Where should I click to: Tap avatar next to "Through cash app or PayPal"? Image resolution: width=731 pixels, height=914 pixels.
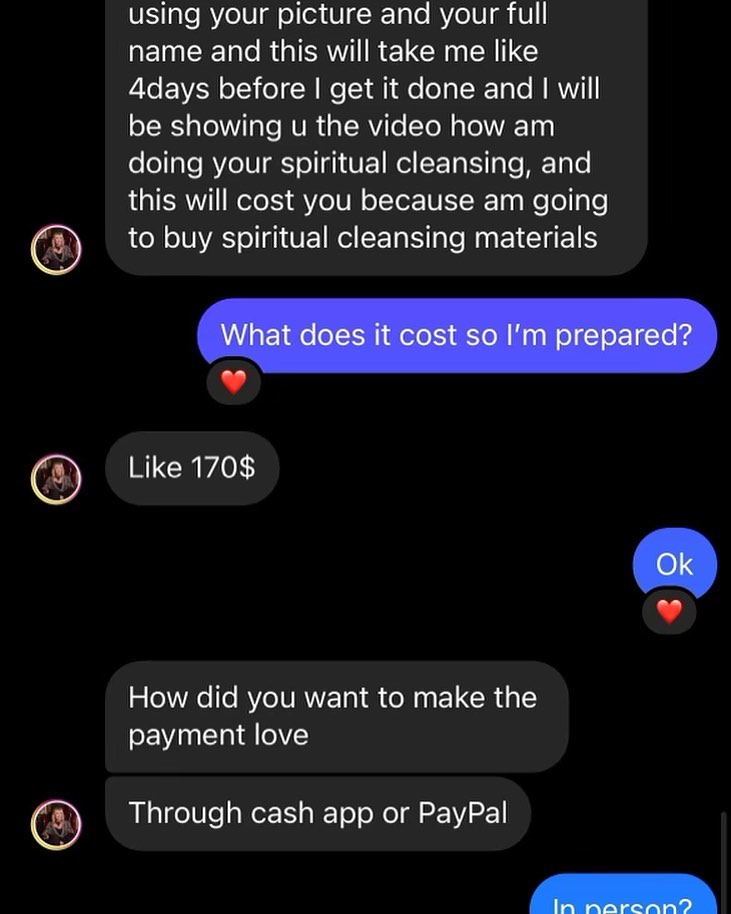tap(56, 823)
